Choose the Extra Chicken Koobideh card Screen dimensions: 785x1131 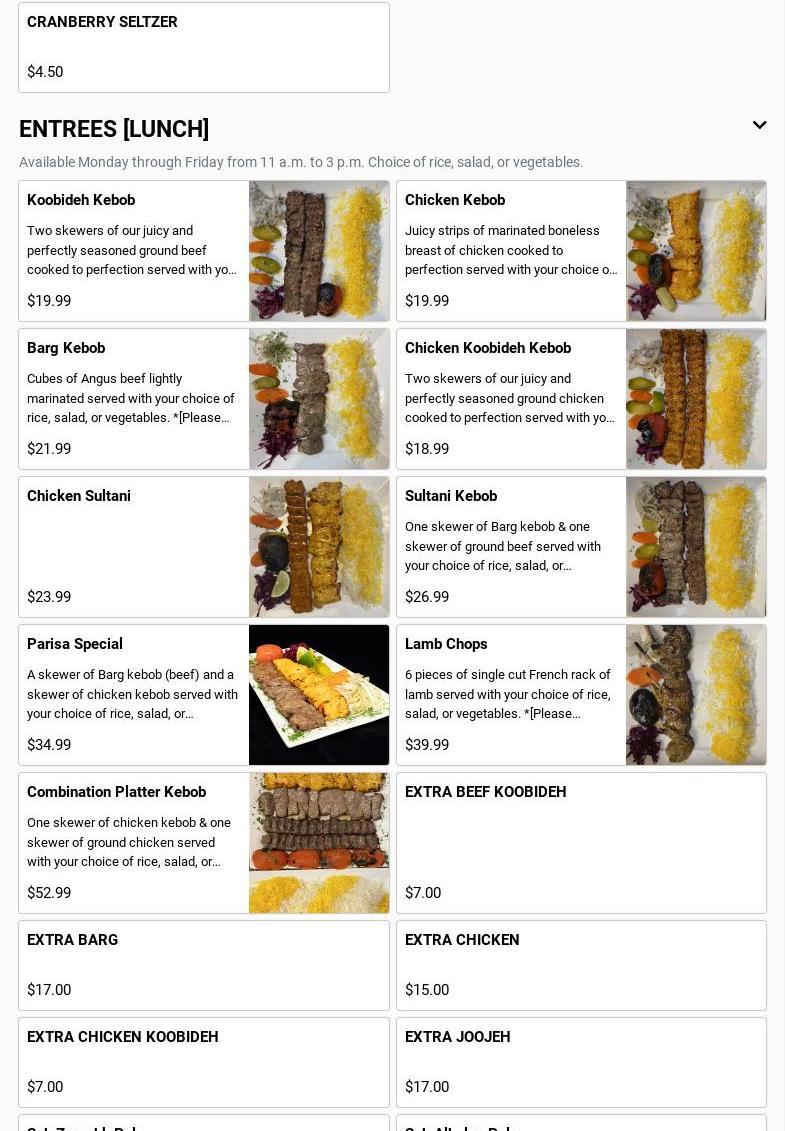pyautogui.click(x=204, y=1062)
